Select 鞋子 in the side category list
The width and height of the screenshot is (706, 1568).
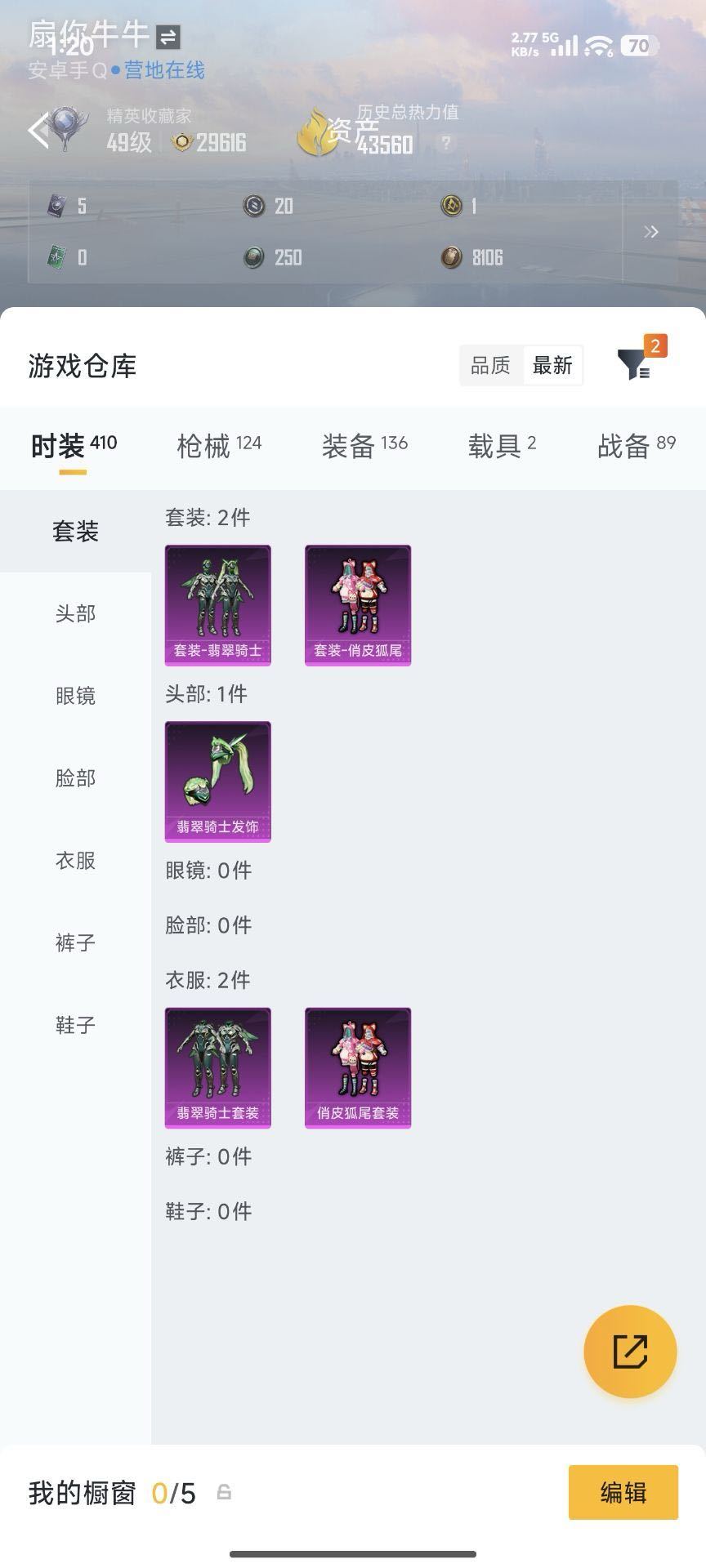(75, 1025)
